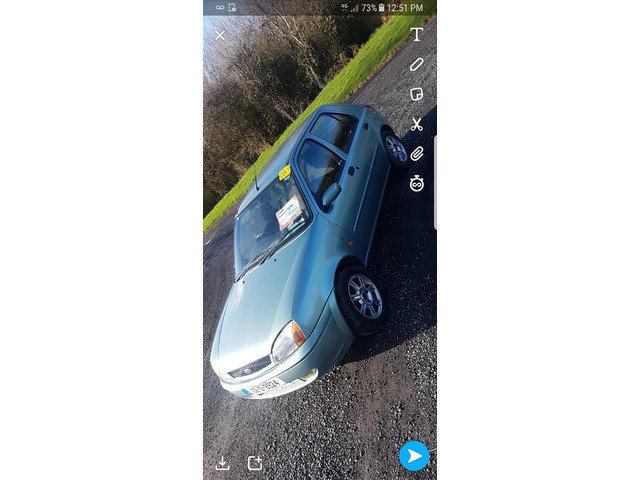Set the snap timer duration
The image size is (640, 480).
pyautogui.click(x=417, y=183)
